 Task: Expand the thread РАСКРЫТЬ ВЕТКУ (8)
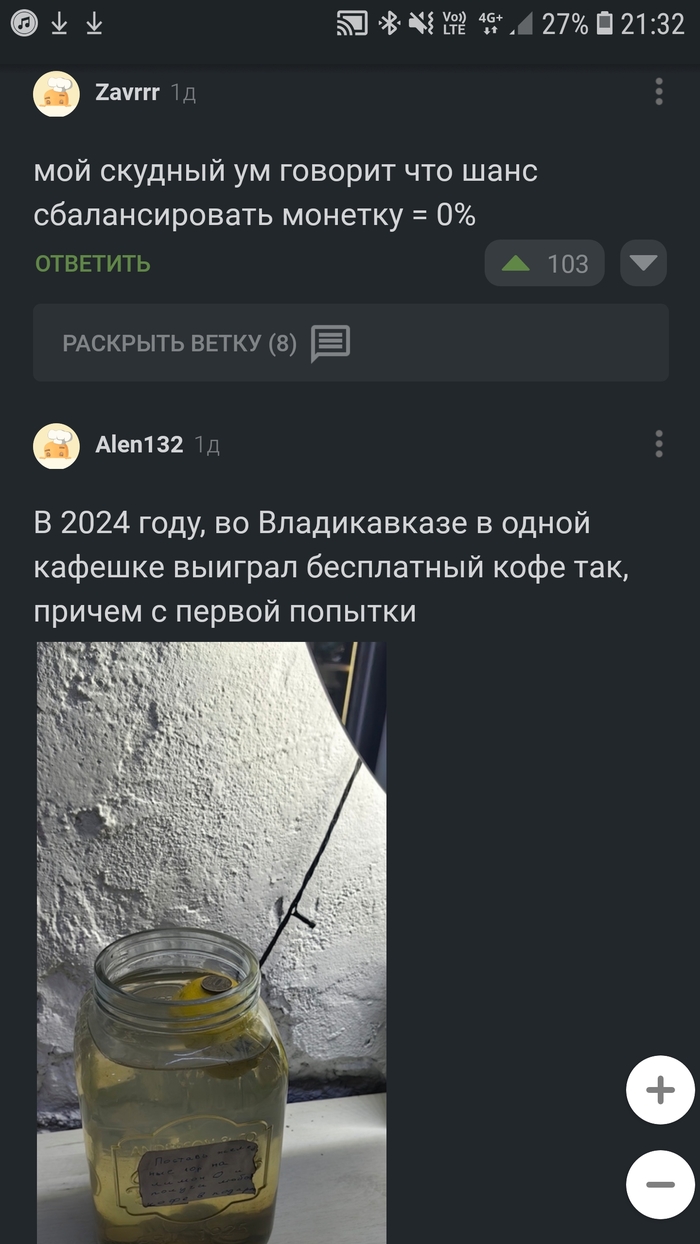[x=350, y=343]
